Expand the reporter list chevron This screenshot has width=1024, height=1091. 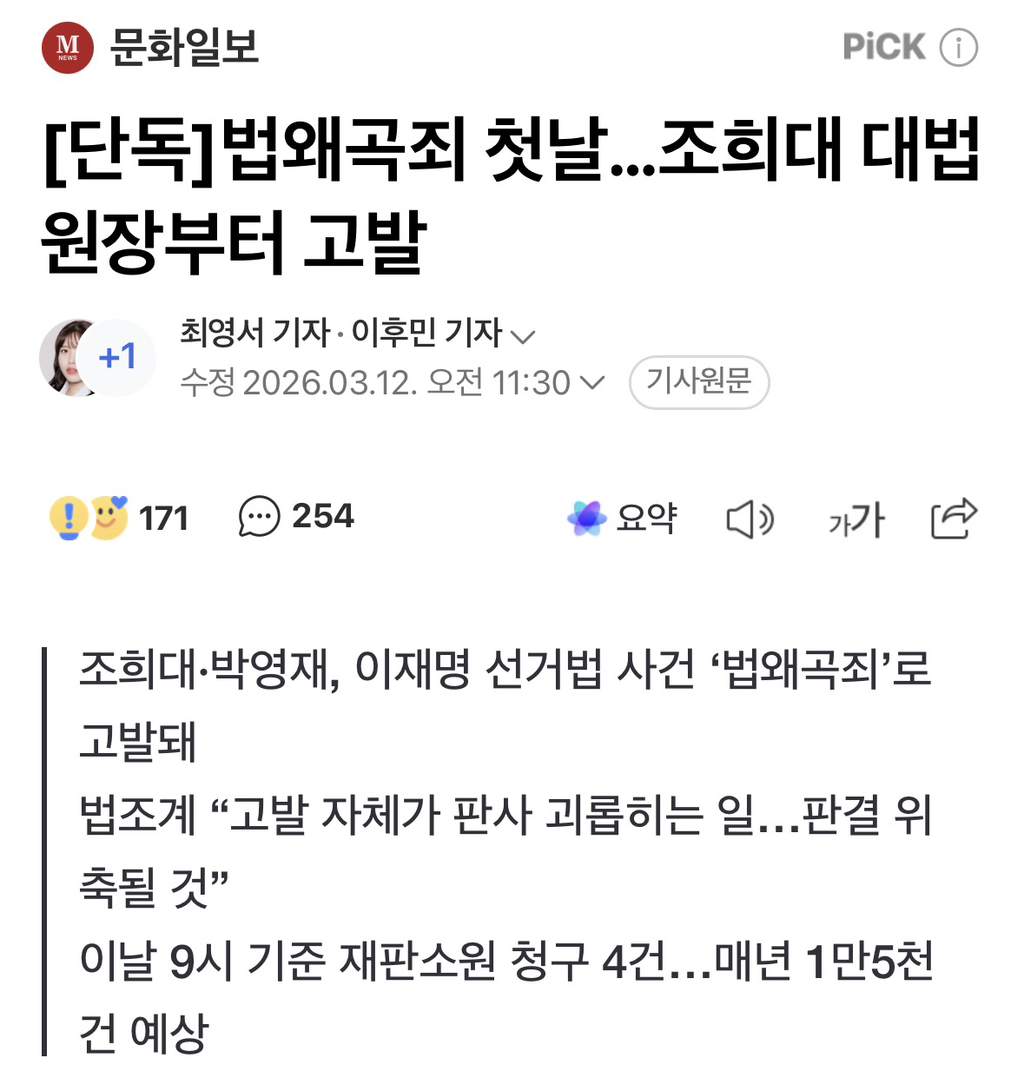pyautogui.click(x=523, y=337)
